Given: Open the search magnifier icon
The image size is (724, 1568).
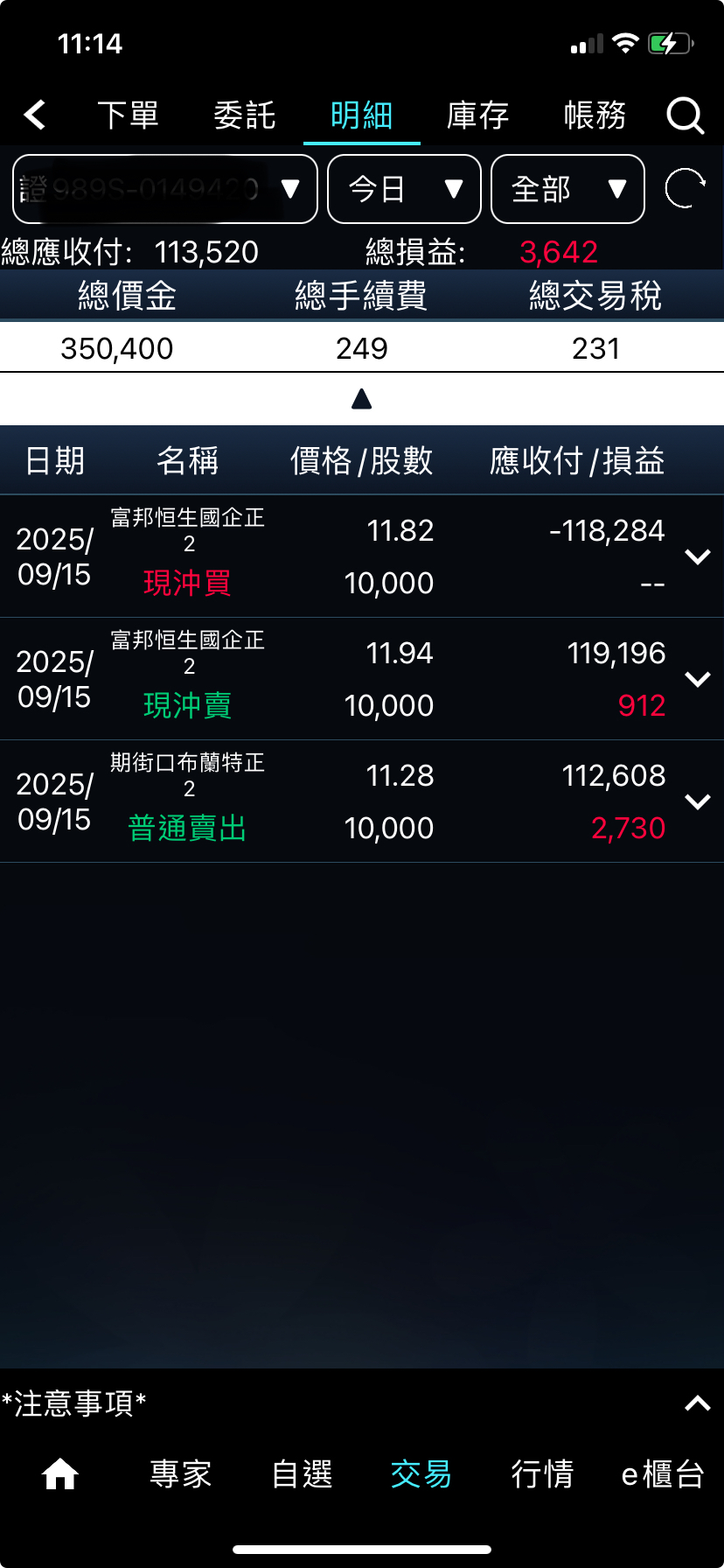Looking at the screenshot, I should pos(685,115).
